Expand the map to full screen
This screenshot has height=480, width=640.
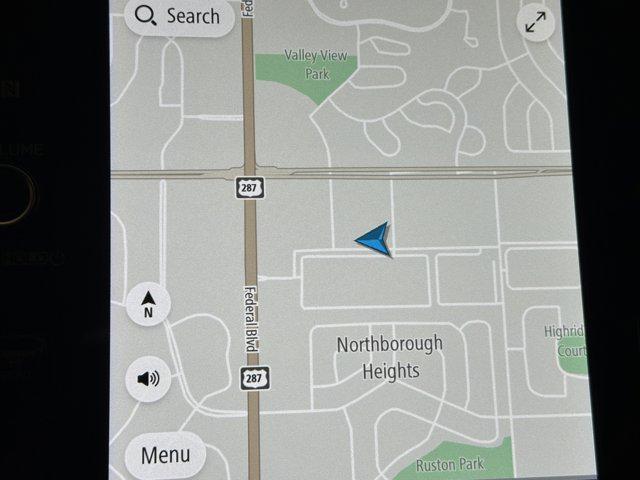[x=538, y=24]
